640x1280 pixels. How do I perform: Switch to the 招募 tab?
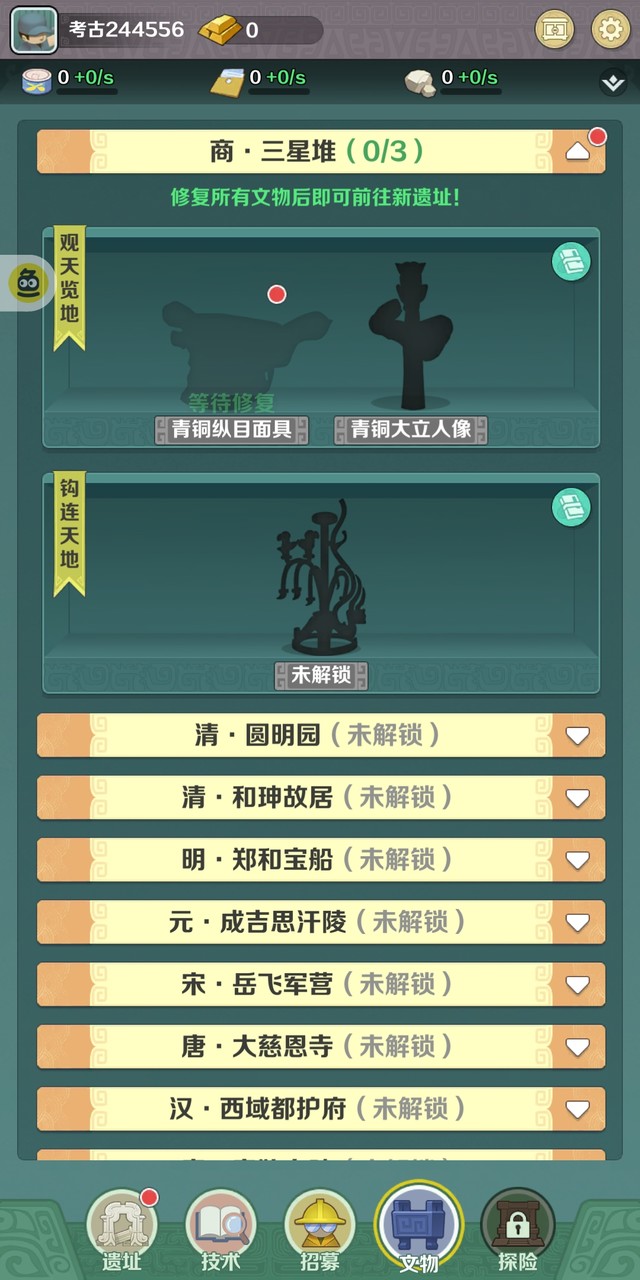coord(320,1228)
